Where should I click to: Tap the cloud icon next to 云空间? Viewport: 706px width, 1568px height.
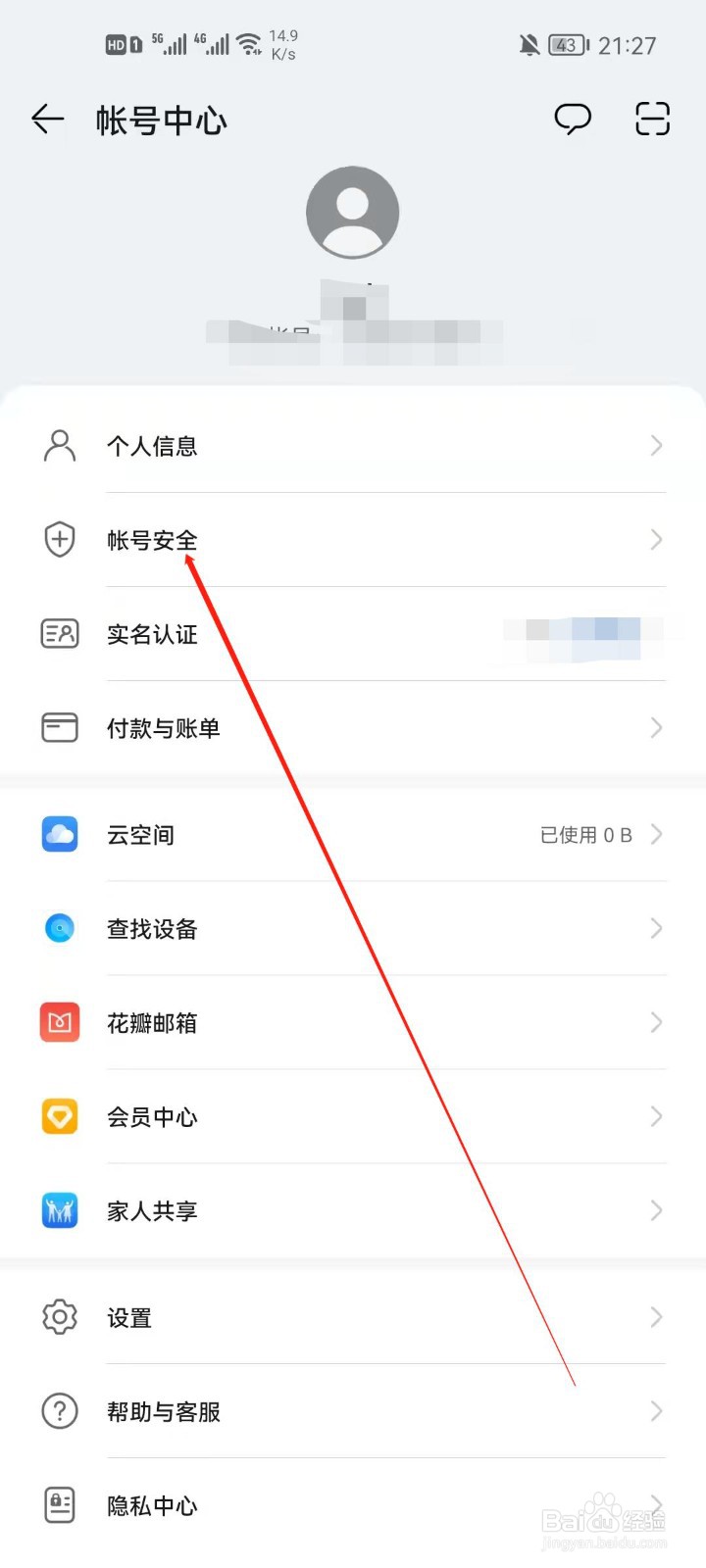pyautogui.click(x=59, y=834)
